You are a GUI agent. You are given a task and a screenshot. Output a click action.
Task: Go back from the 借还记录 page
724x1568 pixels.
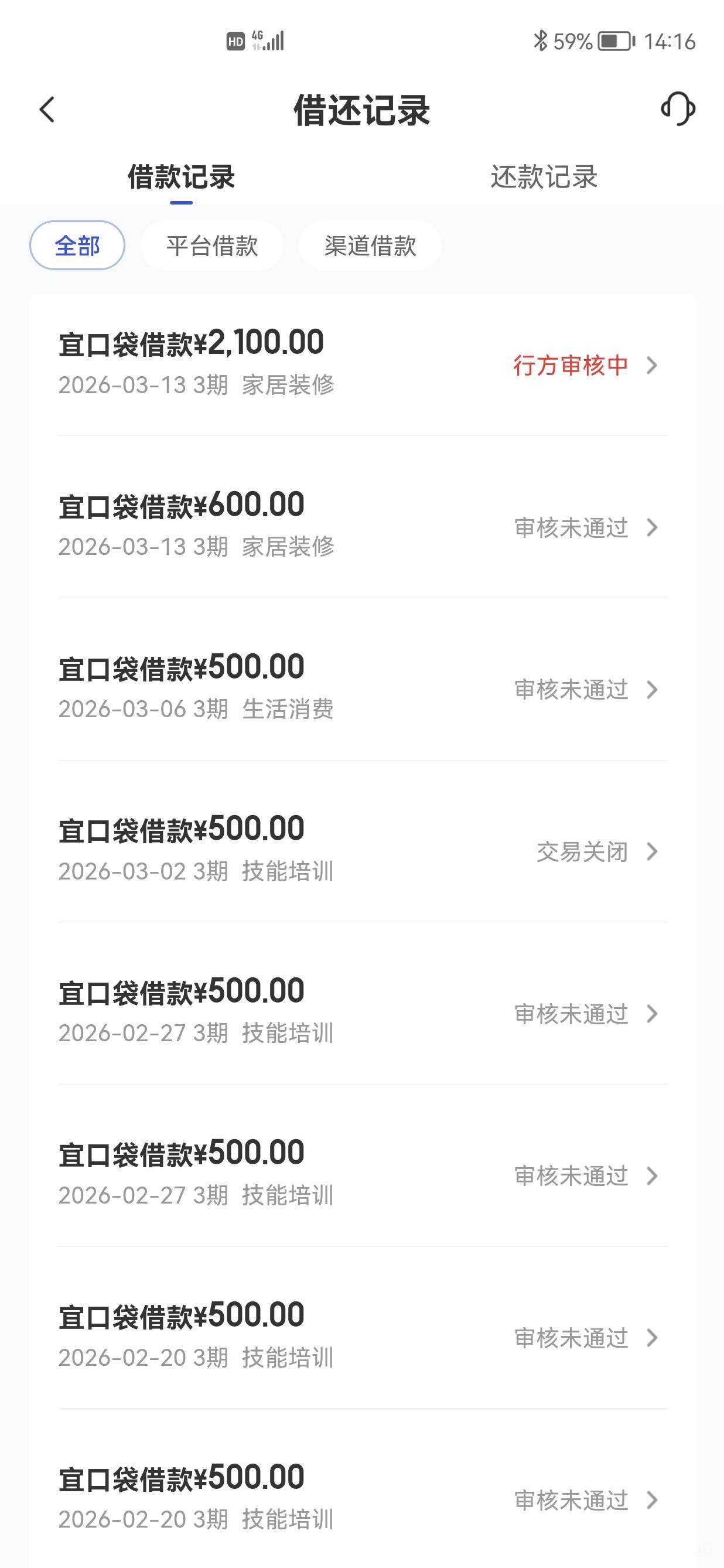[47, 110]
